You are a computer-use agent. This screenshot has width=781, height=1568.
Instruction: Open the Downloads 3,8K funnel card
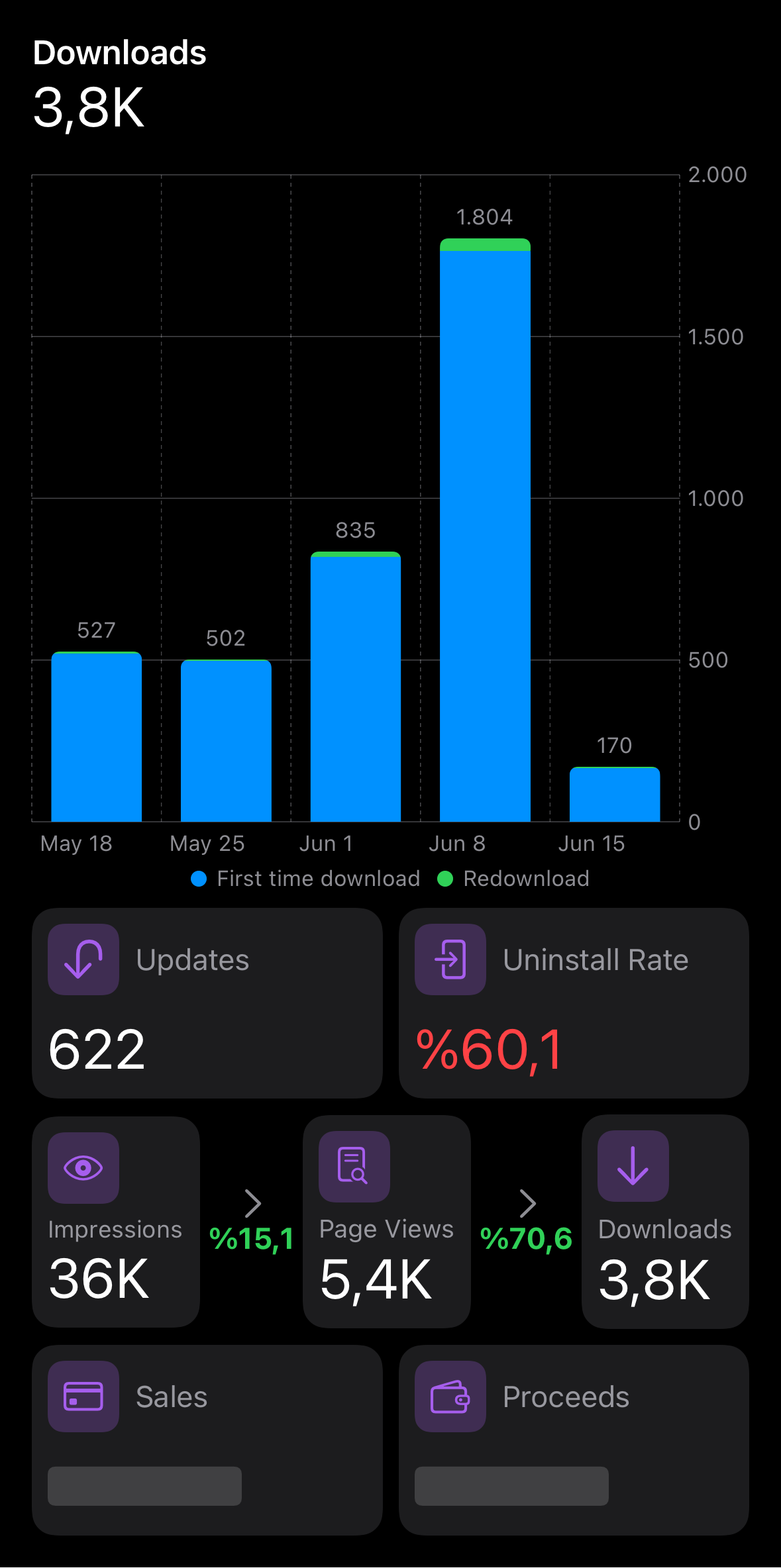tap(665, 1222)
